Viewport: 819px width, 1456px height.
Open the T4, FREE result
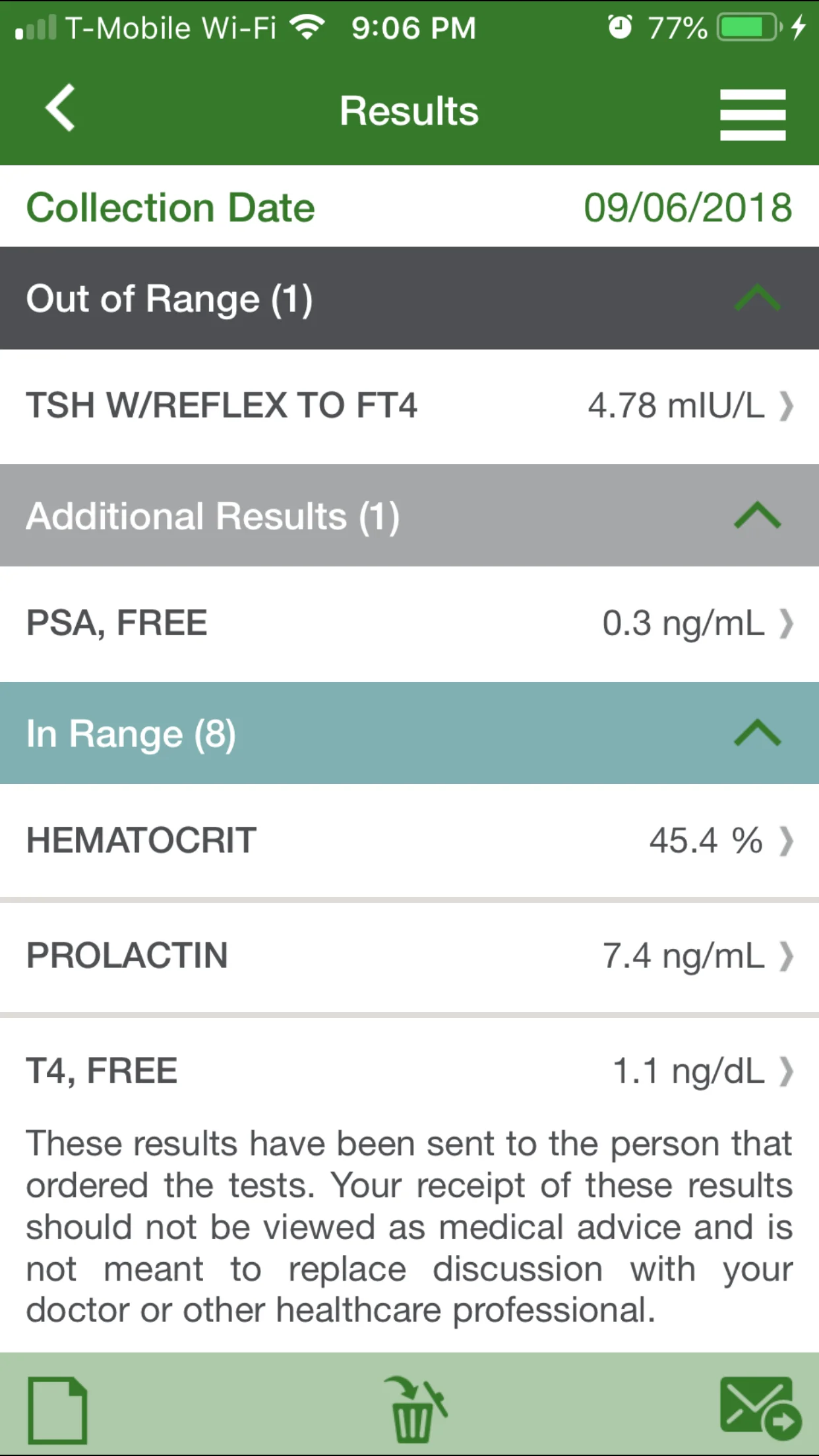click(409, 1071)
